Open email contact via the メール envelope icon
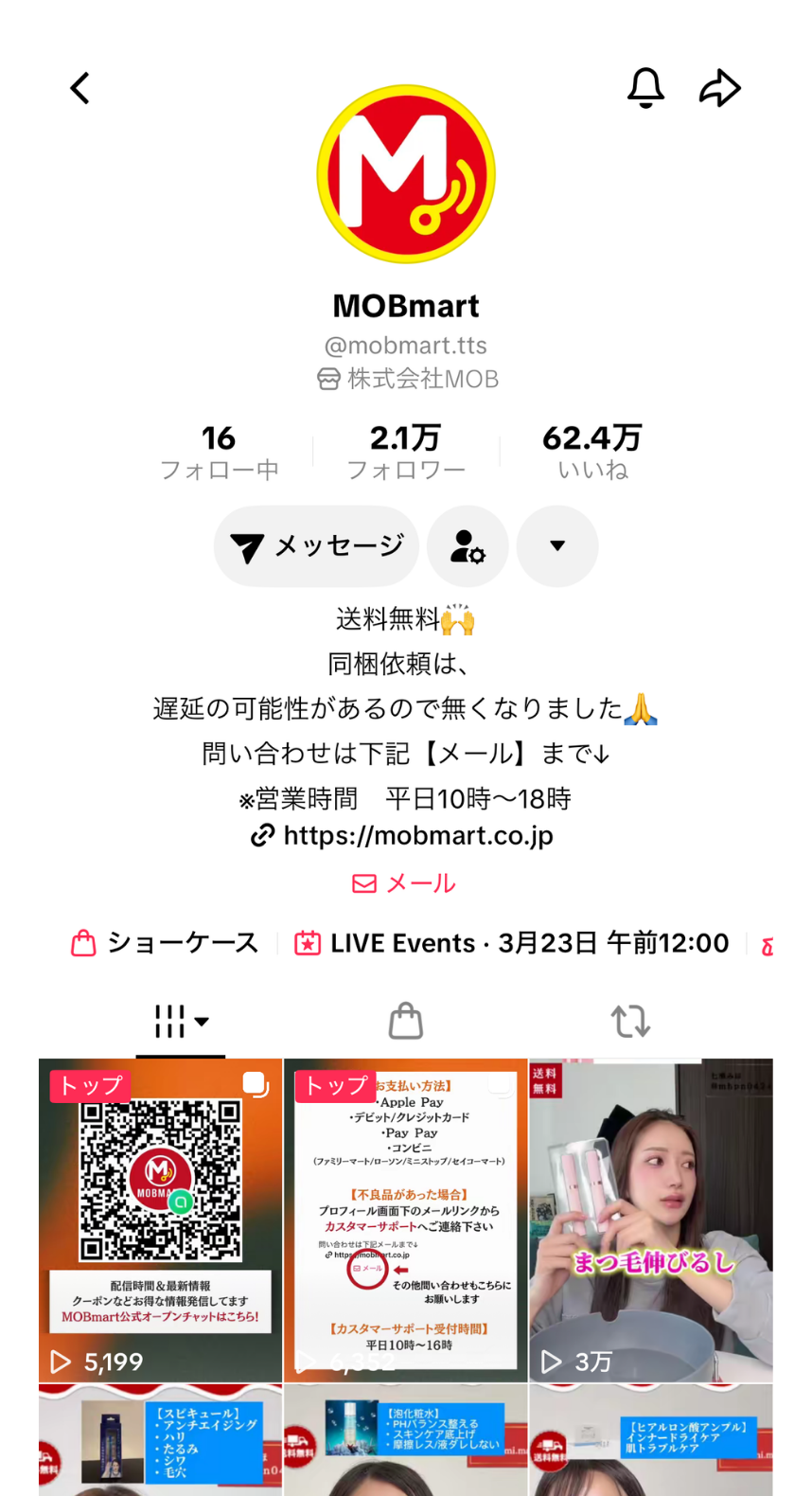 [363, 882]
